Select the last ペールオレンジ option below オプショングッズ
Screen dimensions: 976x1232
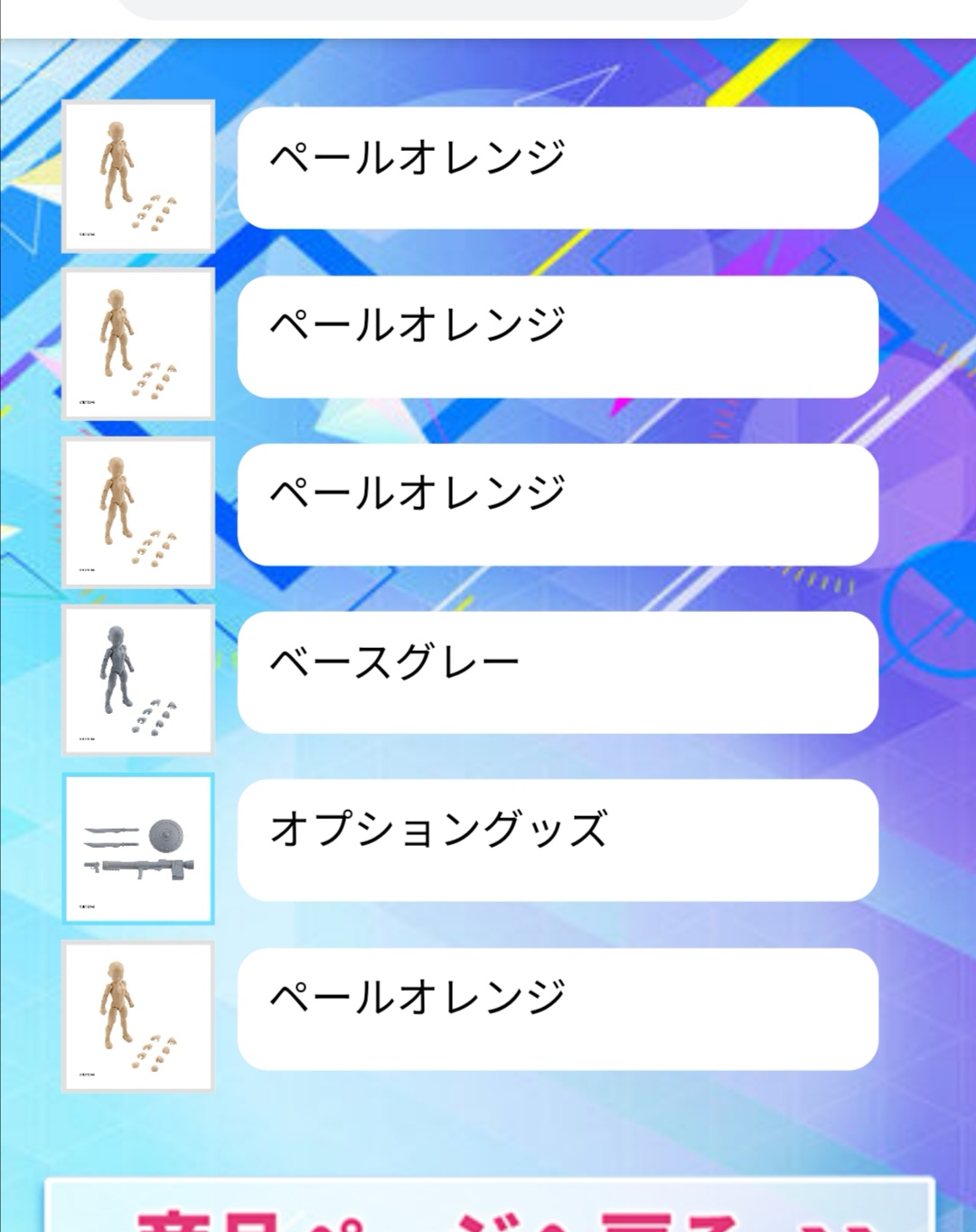click(x=557, y=1008)
